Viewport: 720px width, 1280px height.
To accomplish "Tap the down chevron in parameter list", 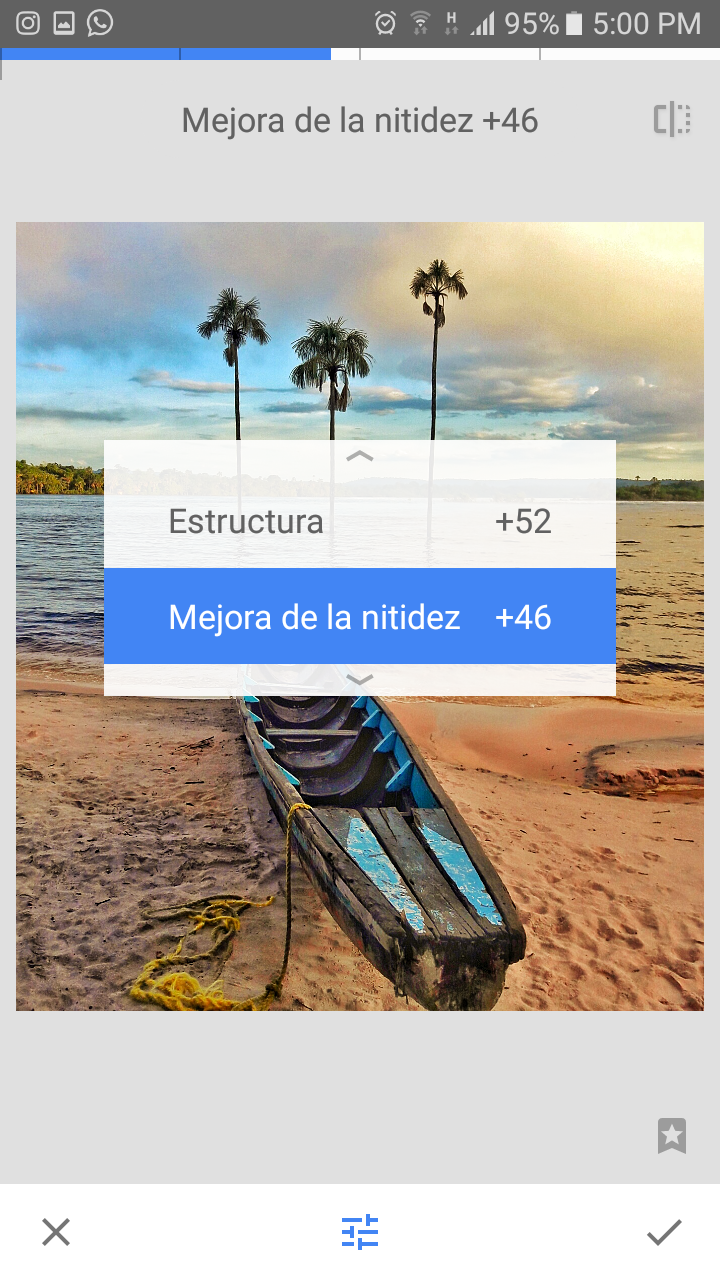I will tap(359, 679).
